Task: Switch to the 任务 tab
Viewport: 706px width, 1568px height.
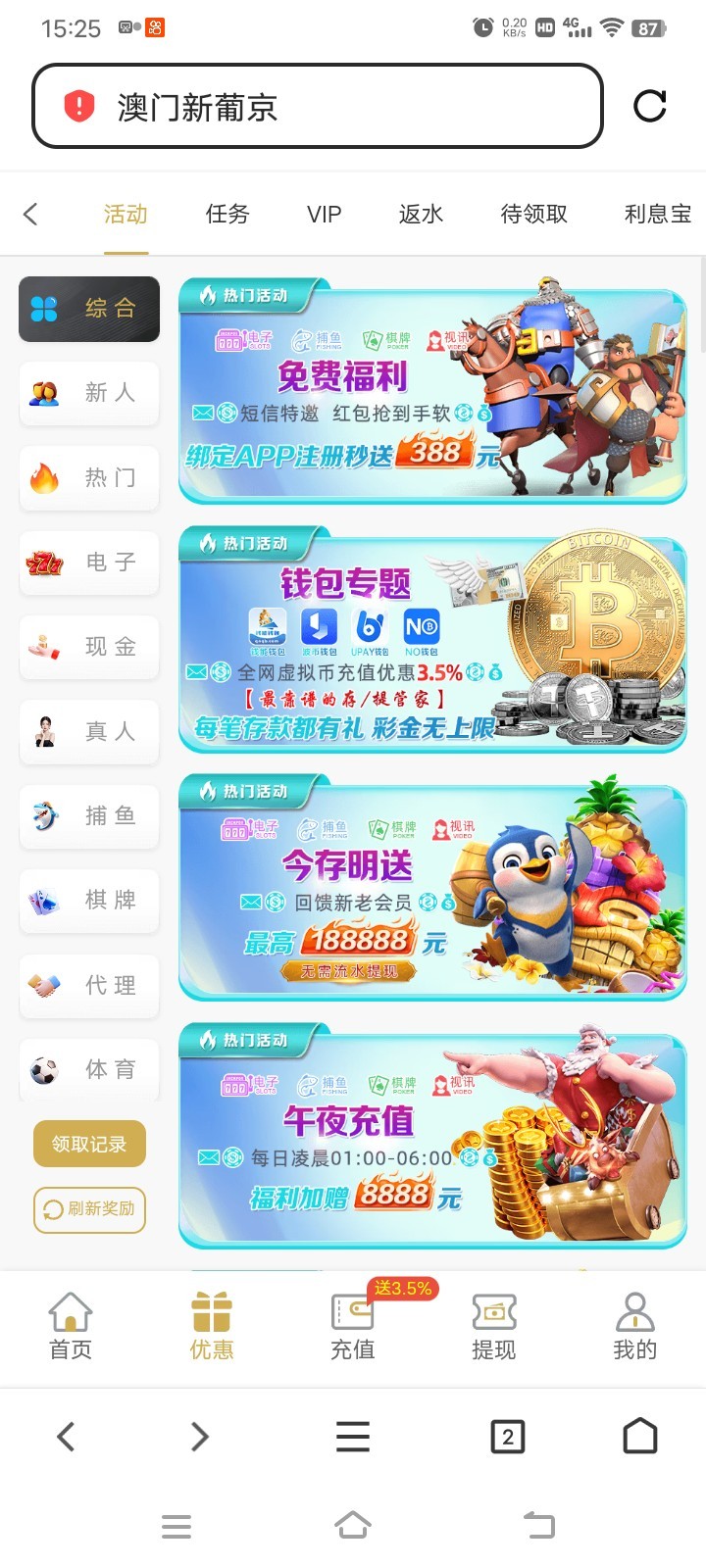Action: pos(227,214)
